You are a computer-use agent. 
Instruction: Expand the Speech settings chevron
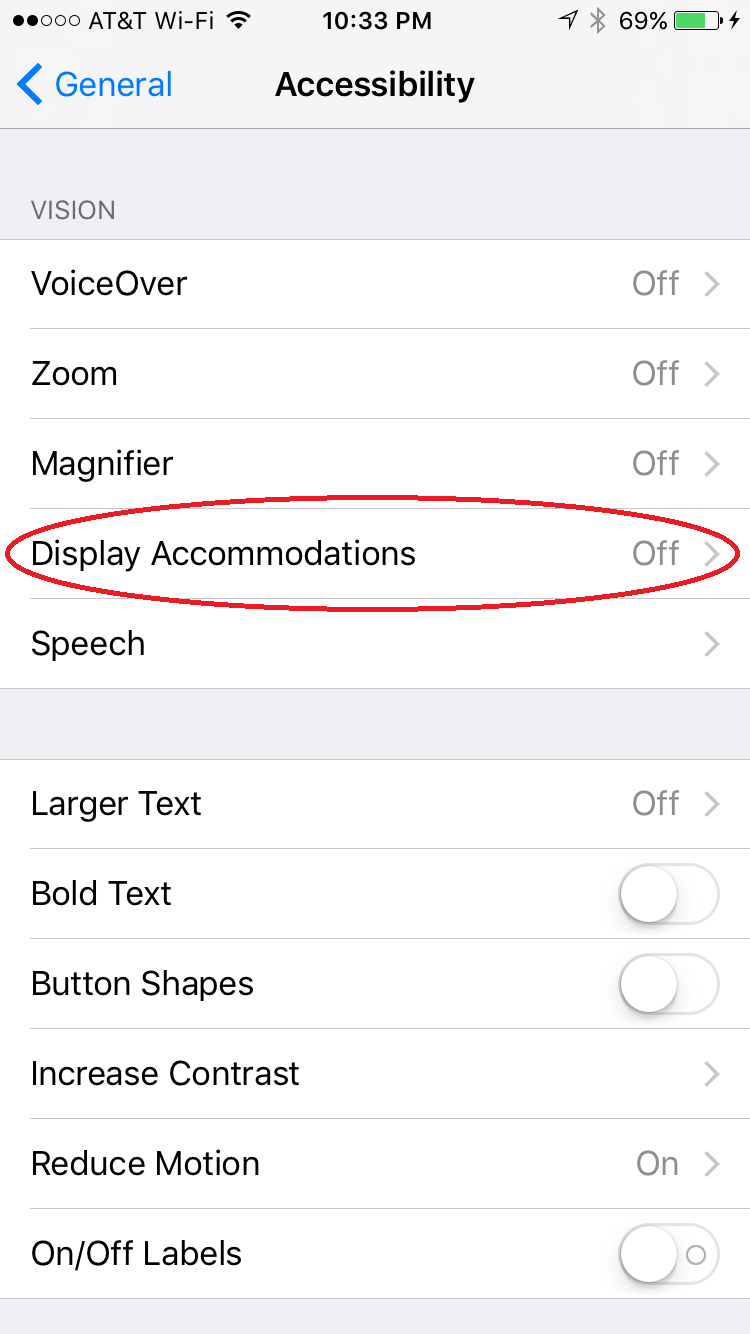711,644
